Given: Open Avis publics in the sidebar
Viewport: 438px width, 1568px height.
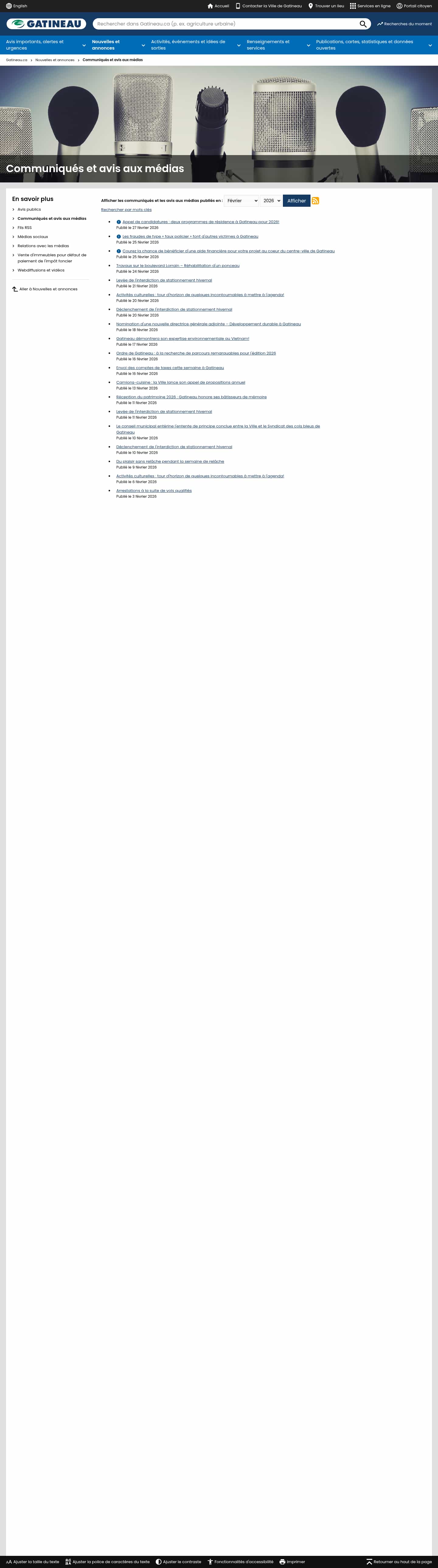Looking at the screenshot, I should coord(29,209).
